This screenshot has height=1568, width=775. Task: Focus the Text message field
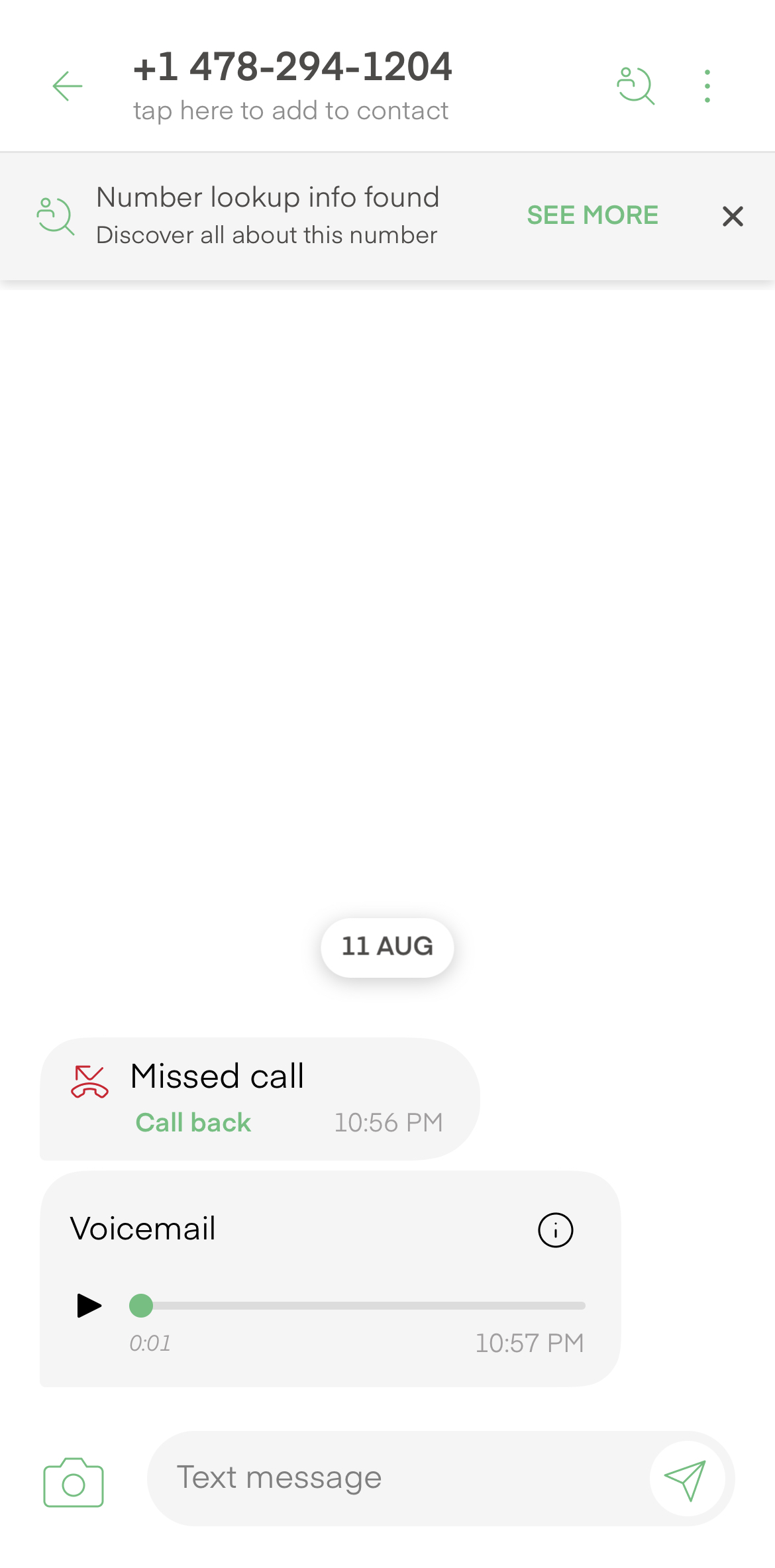coord(397,1478)
